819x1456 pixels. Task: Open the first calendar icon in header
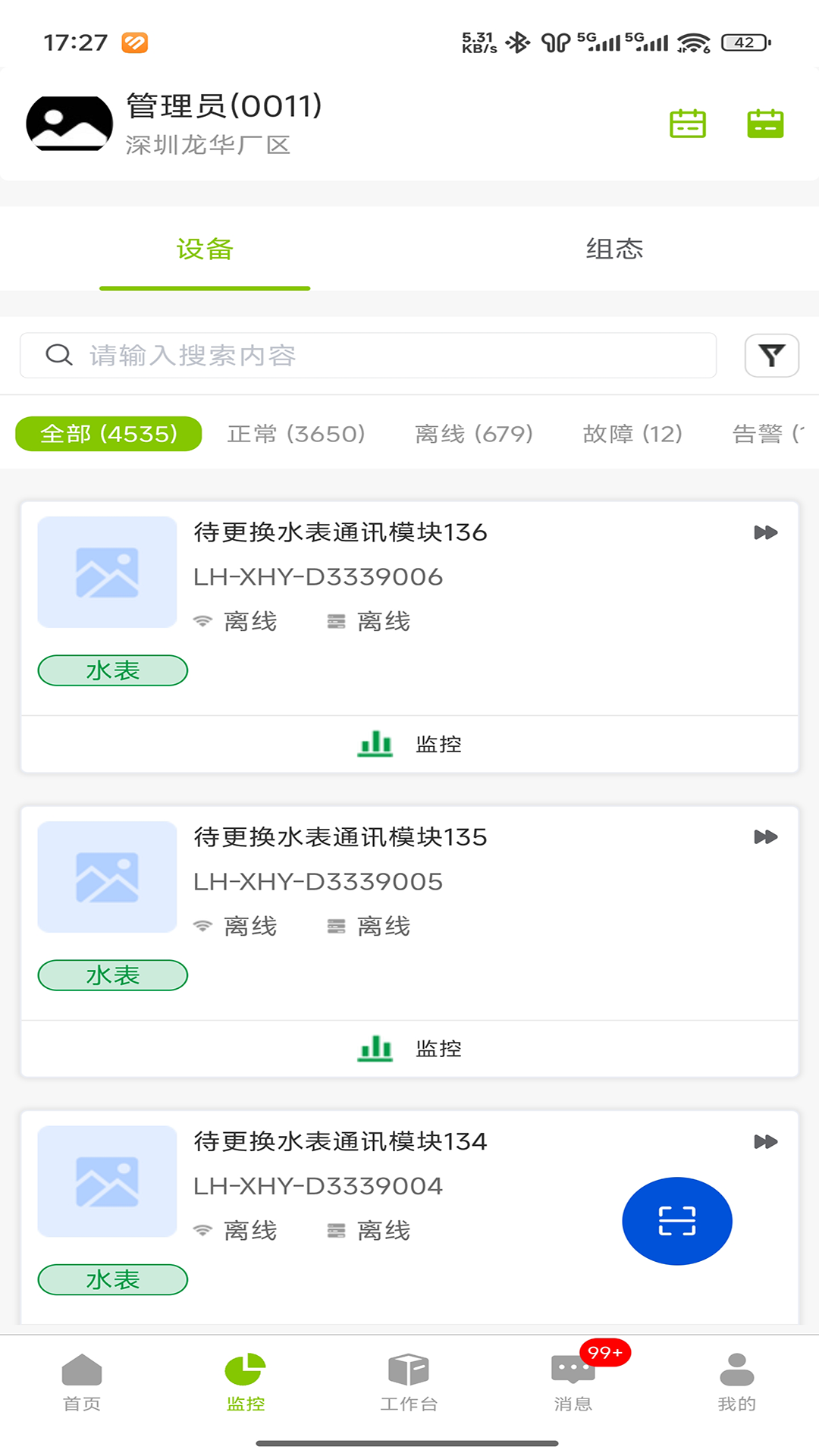pos(689,124)
